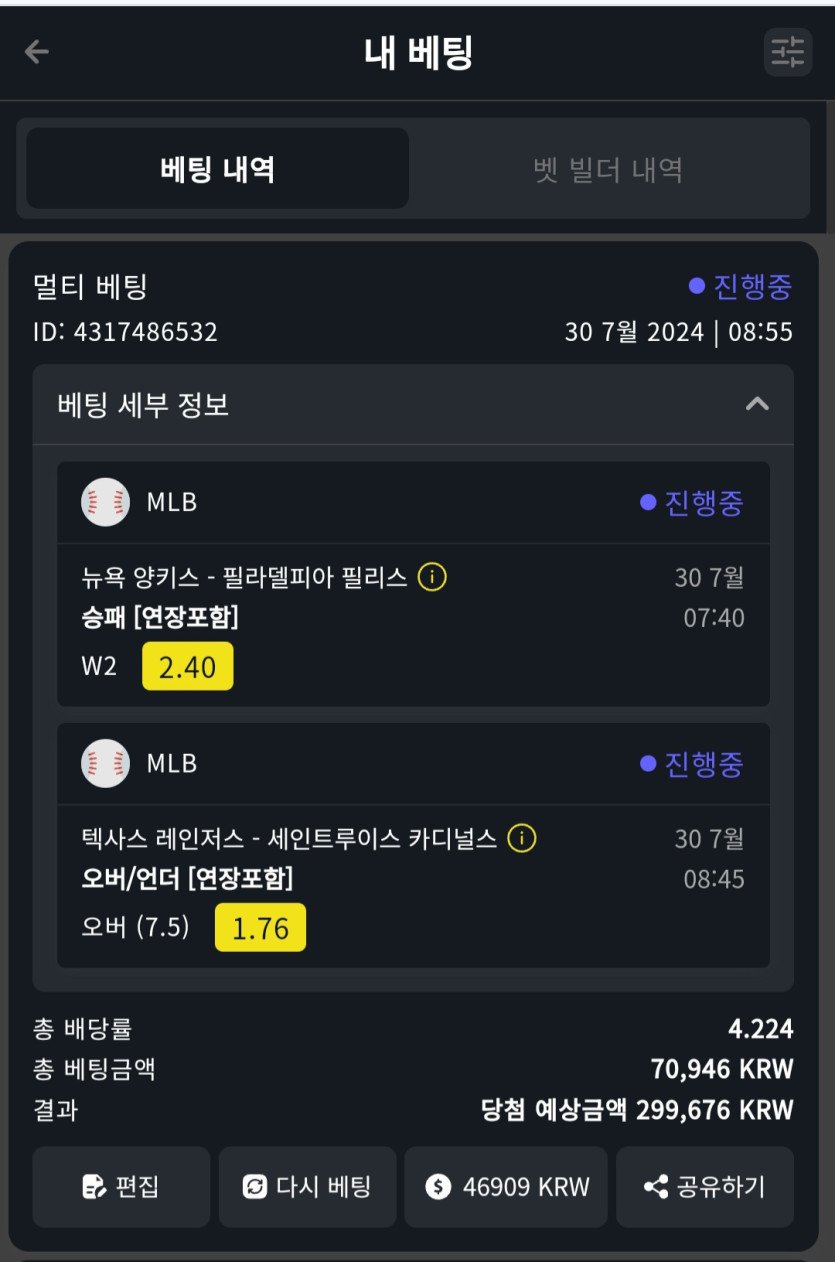Tap the 편집 button
The width and height of the screenshot is (835, 1262).
pyautogui.click(x=121, y=1187)
